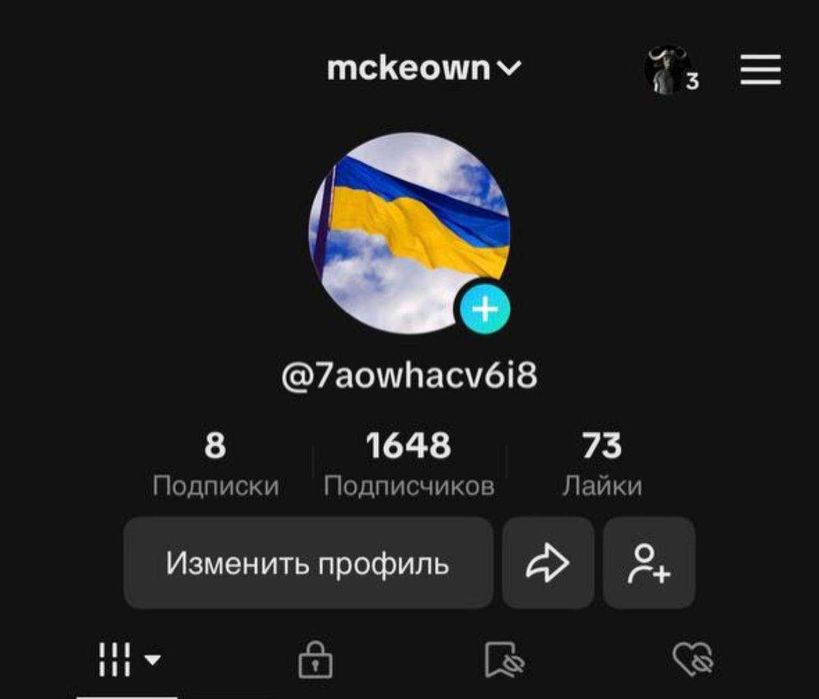Switch to the hidden favorites bookmark tab
Viewport: 819px width, 699px height.
(x=504, y=659)
